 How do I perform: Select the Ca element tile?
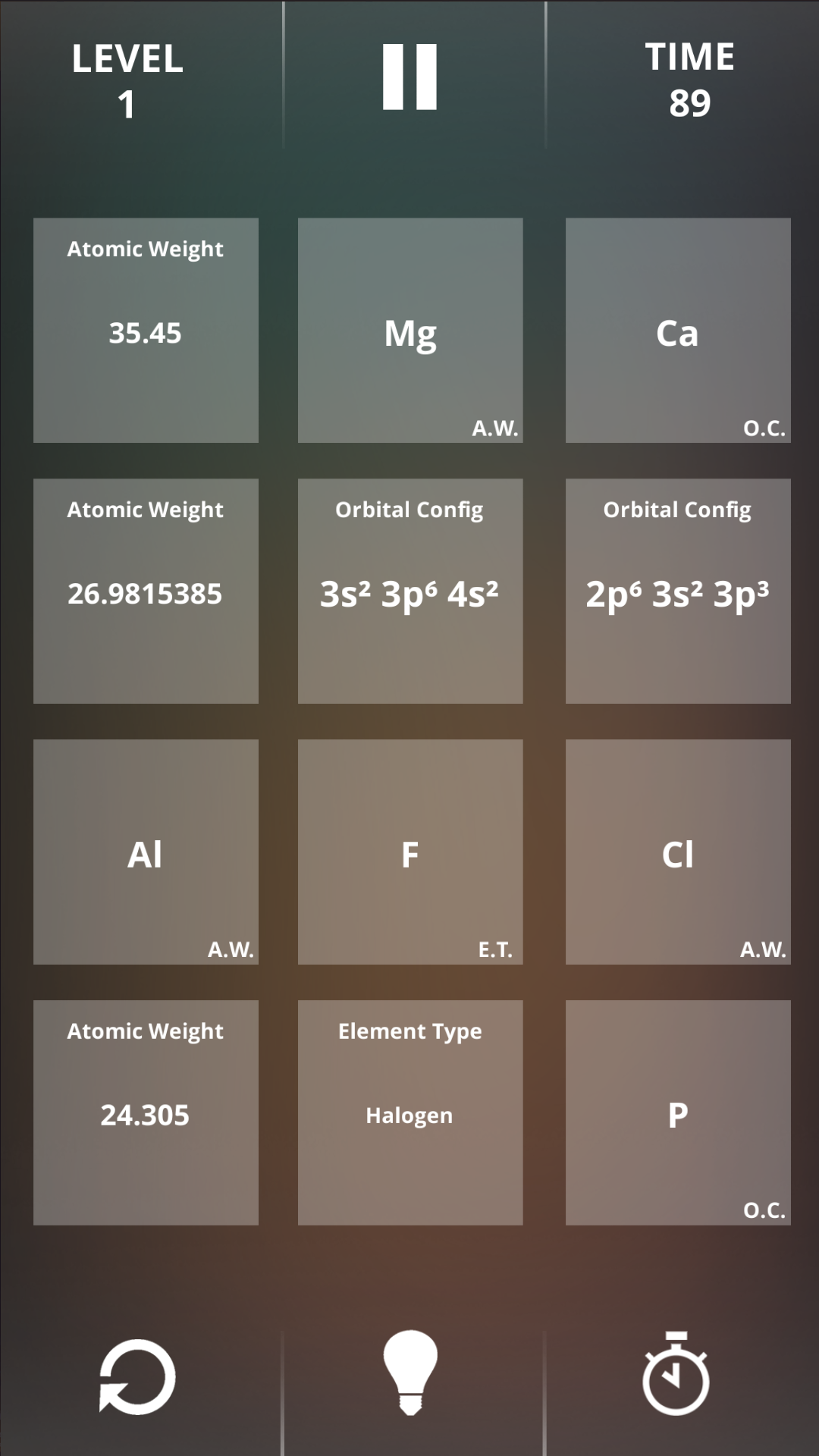[678, 331]
